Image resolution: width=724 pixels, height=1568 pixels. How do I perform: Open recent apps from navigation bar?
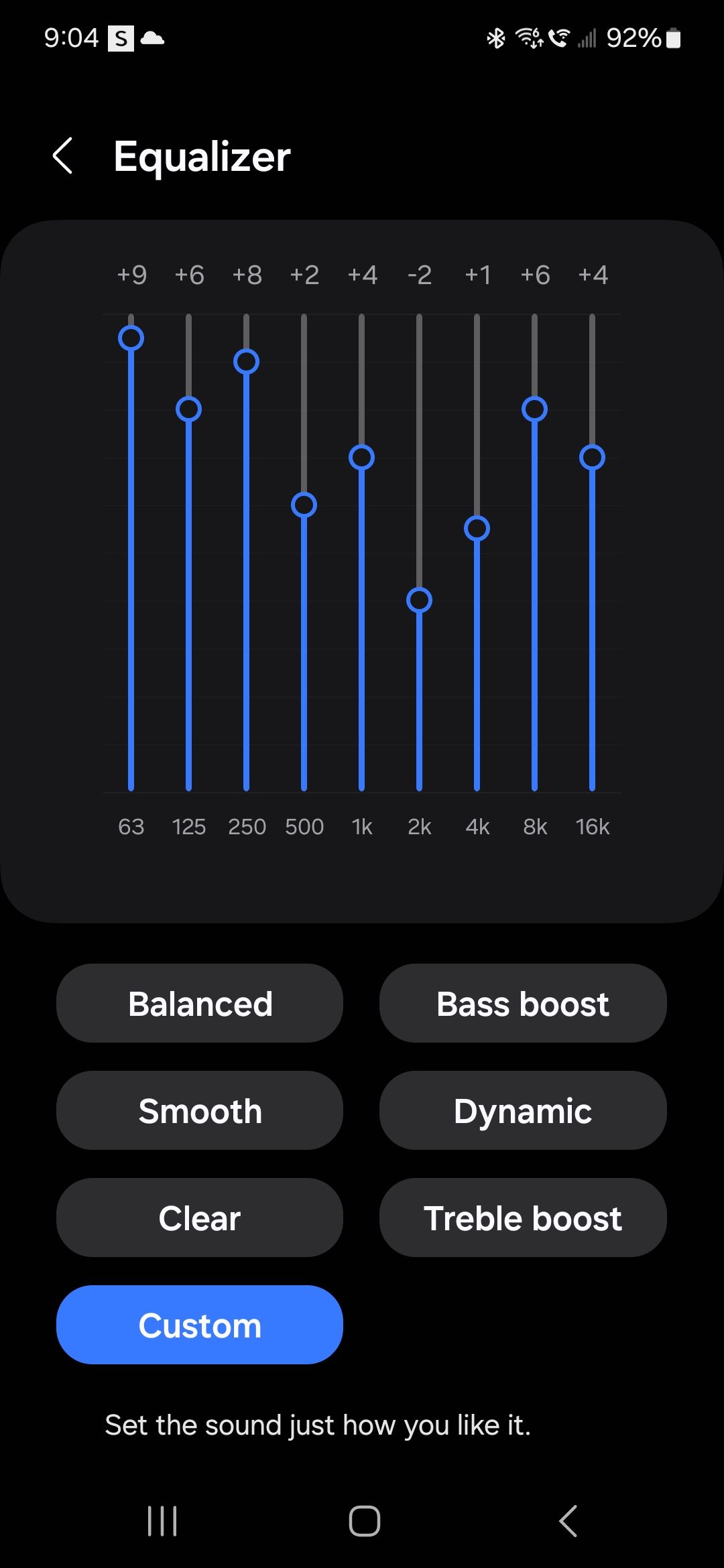[162, 1521]
